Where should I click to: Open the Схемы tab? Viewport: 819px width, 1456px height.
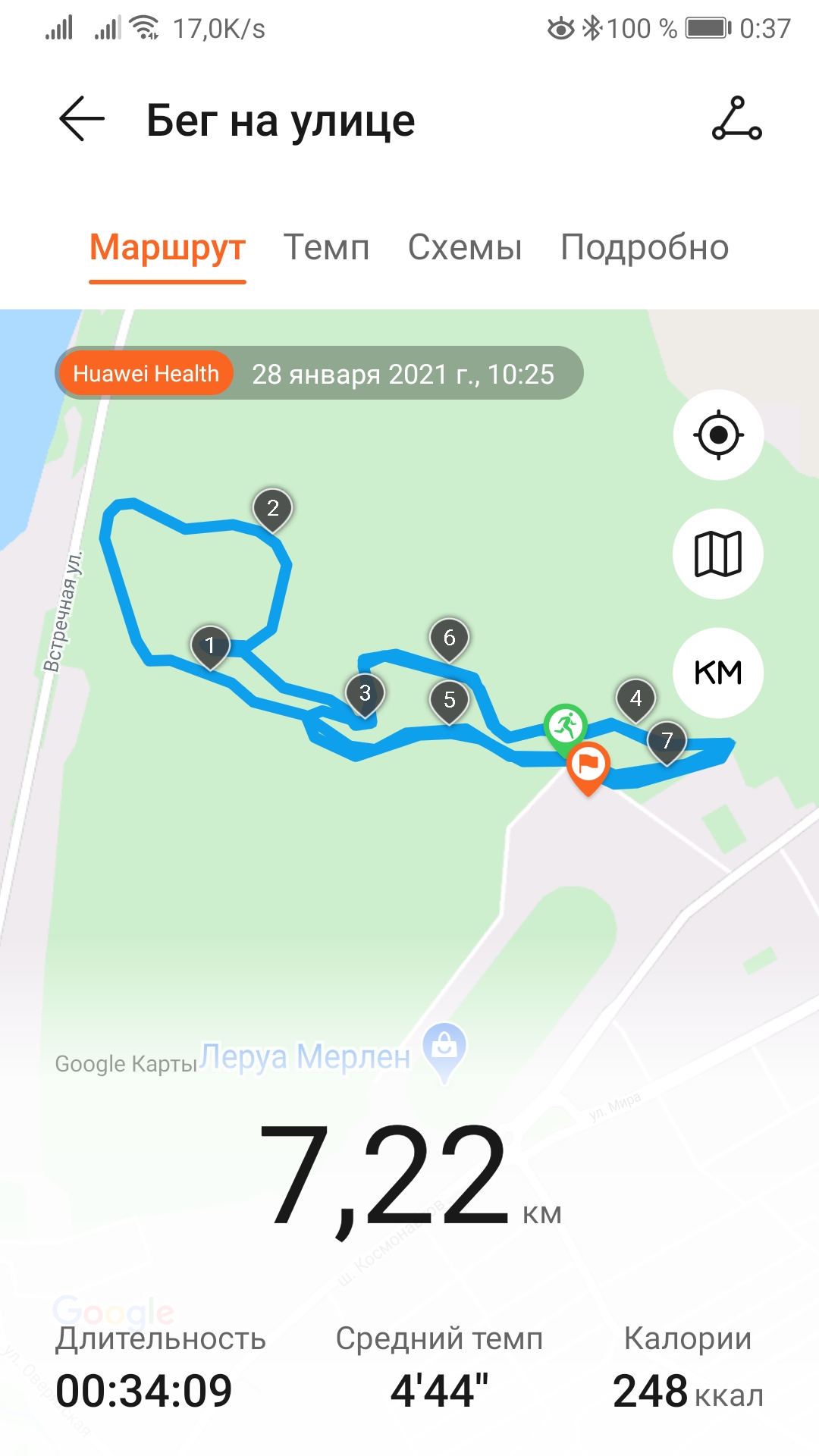point(465,248)
